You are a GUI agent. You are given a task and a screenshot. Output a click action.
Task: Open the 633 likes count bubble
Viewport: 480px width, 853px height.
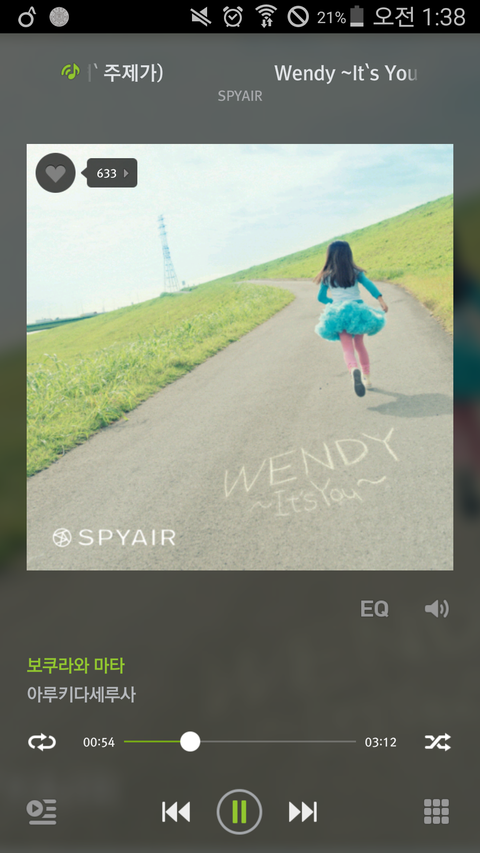[112, 173]
